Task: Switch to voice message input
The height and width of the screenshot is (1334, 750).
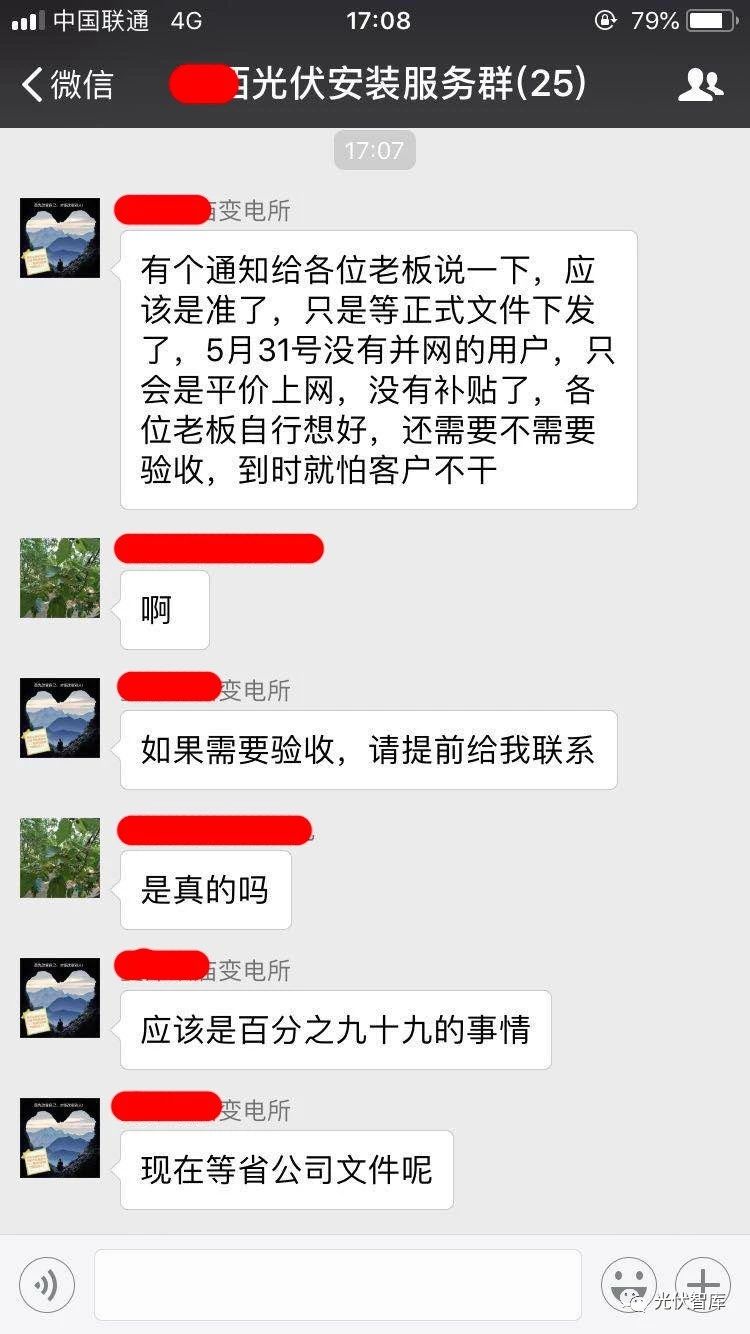Action: pyautogui.click(x=46, y=1284)
